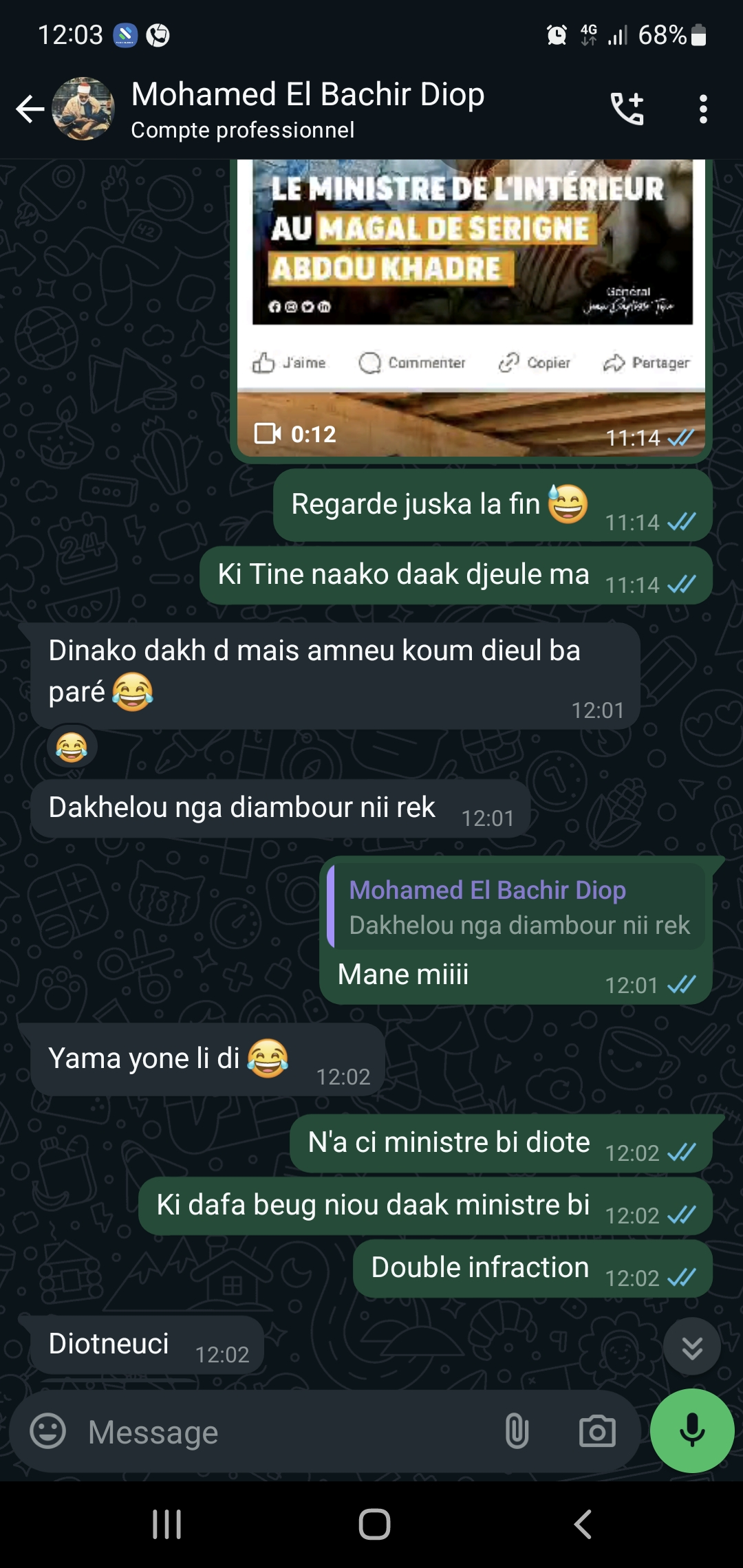Open the camera from the message bar
743x1568 pixels.
click(x=596, y=1432)
